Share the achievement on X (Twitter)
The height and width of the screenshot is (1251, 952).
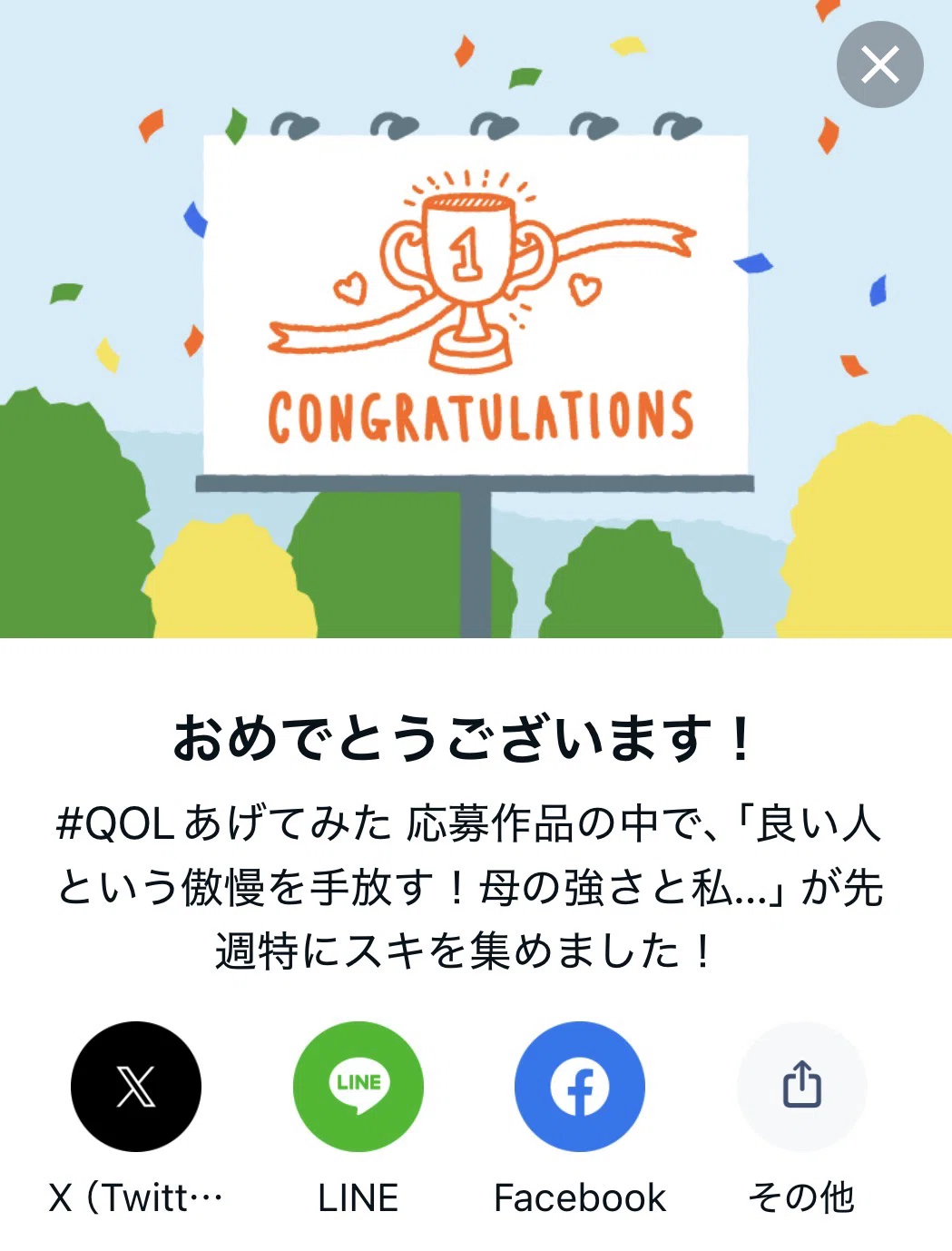pyautogui.click(x=136, y=1086)
